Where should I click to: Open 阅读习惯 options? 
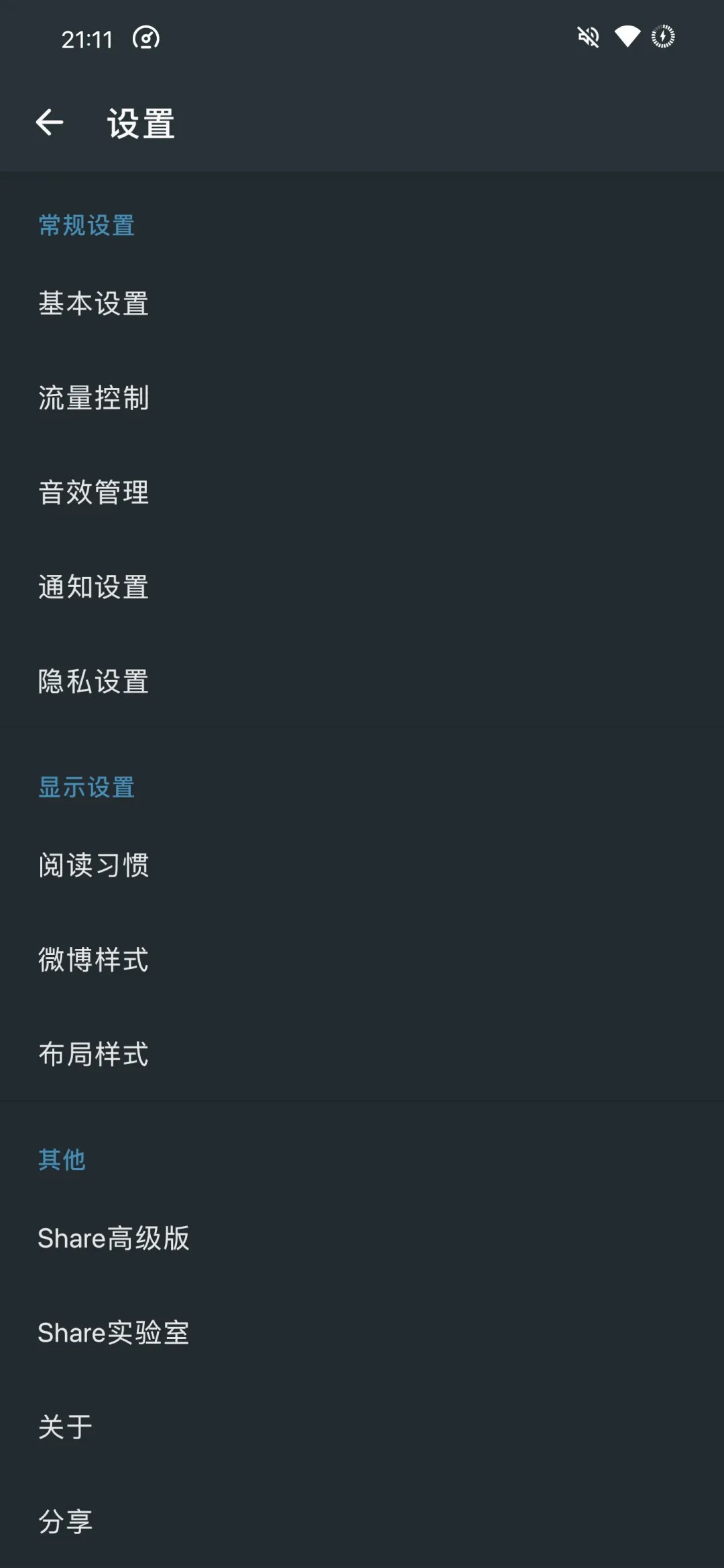(x=94, y=865)
